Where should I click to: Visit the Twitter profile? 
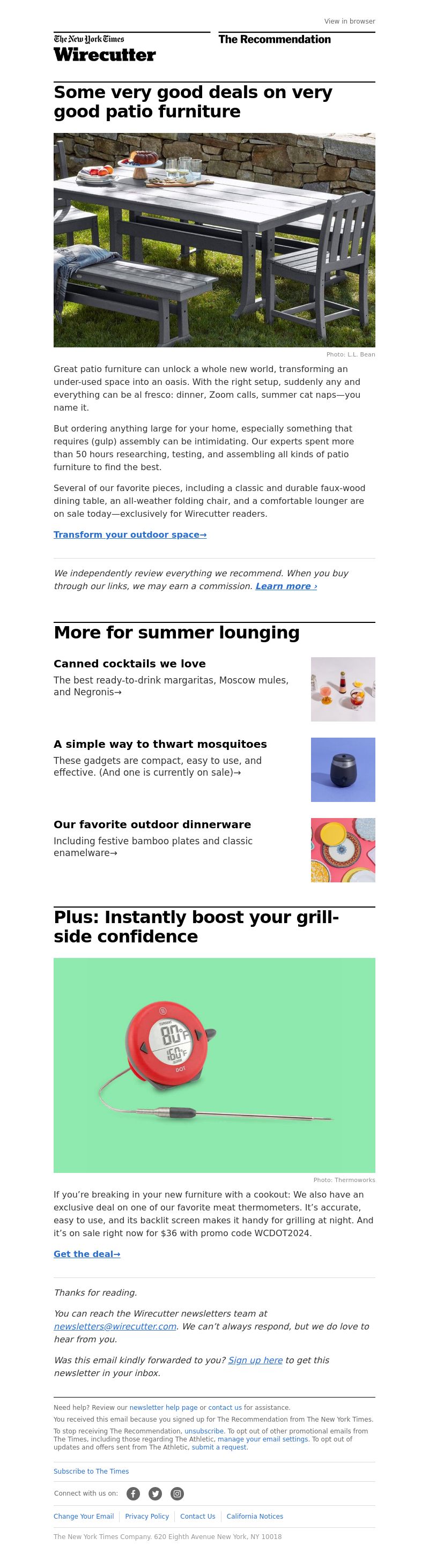coord(155,1493)
